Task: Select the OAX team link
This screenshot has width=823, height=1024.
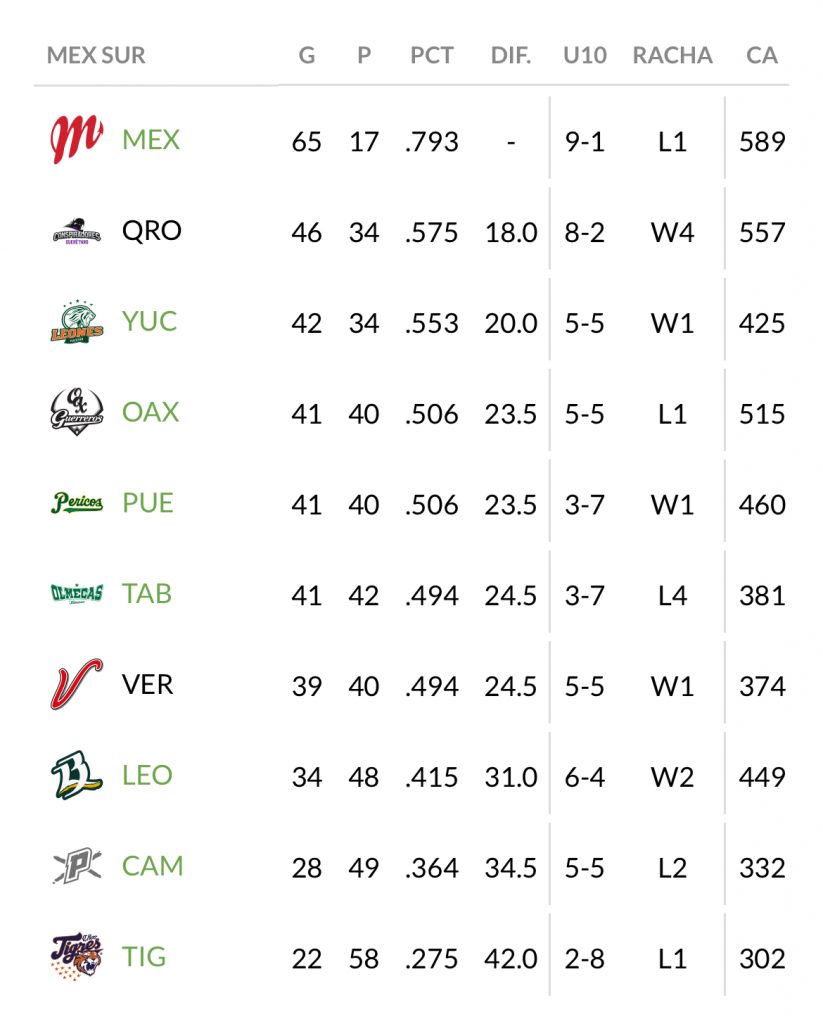Action: coord(150,412)
